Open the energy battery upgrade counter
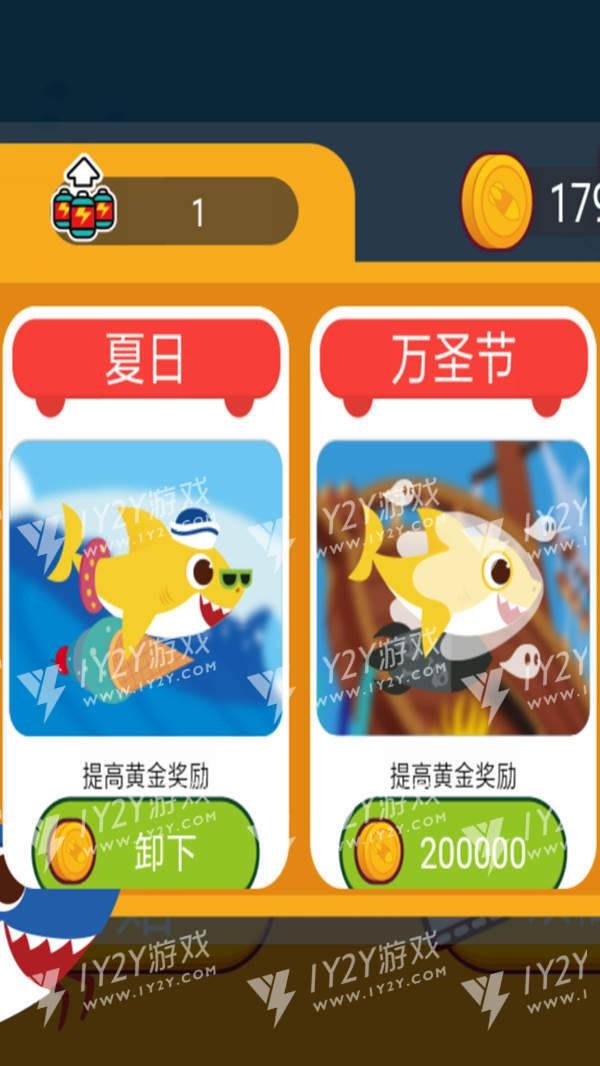Screen dimensions: 600x1066 [x=175, y=210]
